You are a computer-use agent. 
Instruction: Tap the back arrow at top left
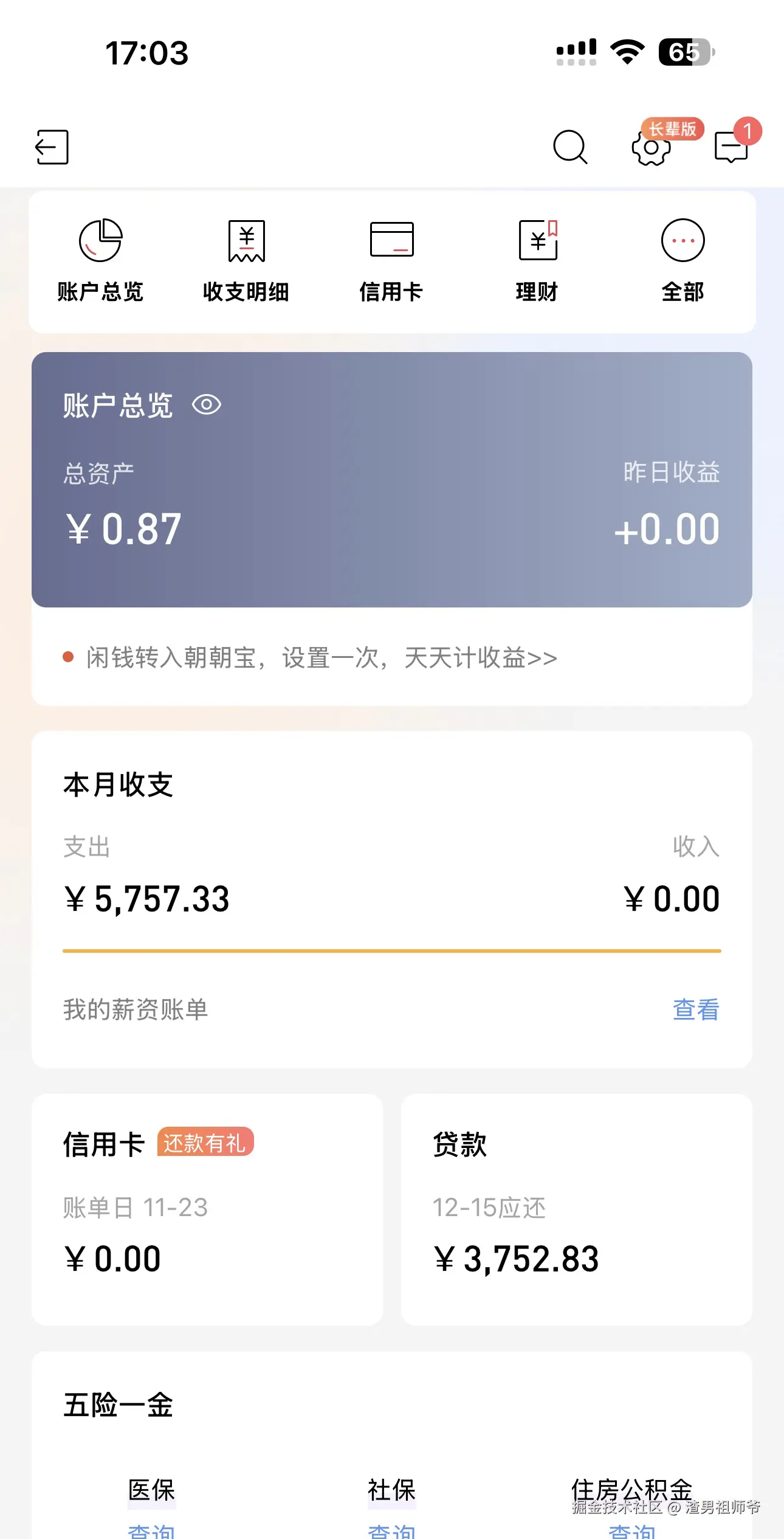[52, 148]
